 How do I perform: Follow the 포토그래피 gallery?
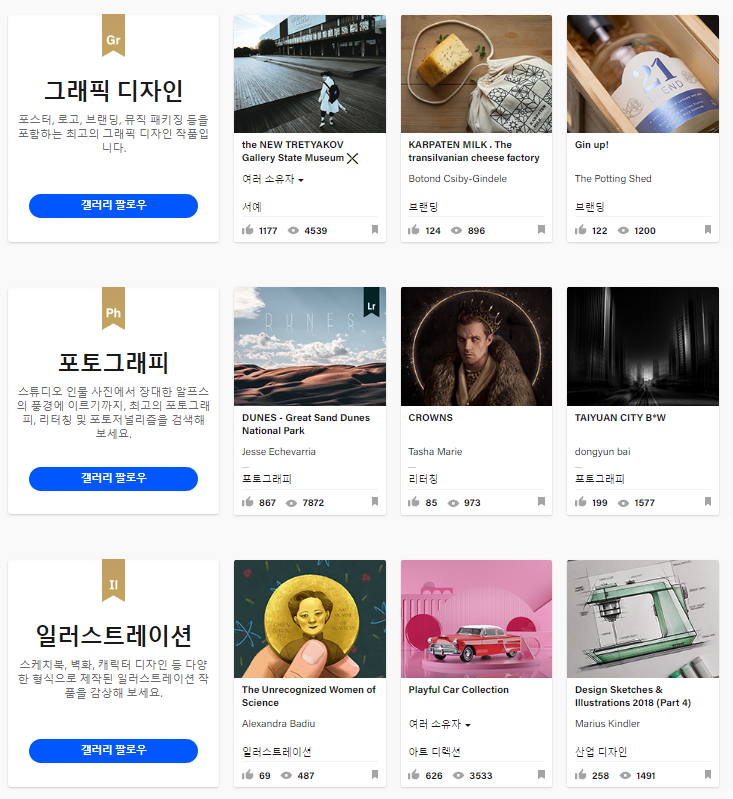(113, 478)
